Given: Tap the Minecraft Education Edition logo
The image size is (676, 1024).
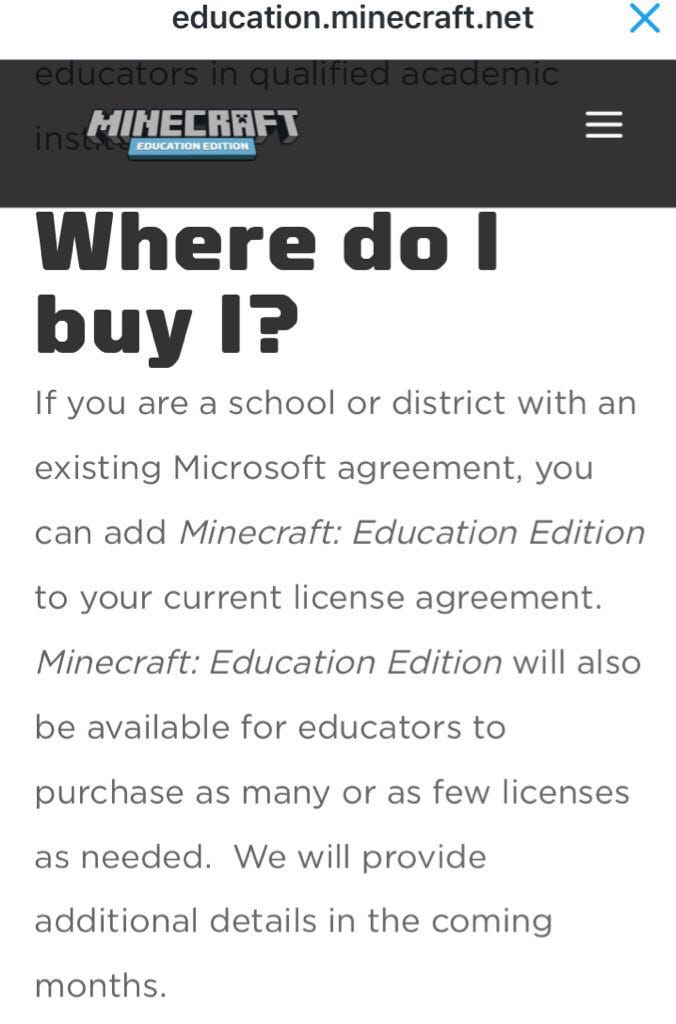Looking at the screenshot, I should click(193, 132).
